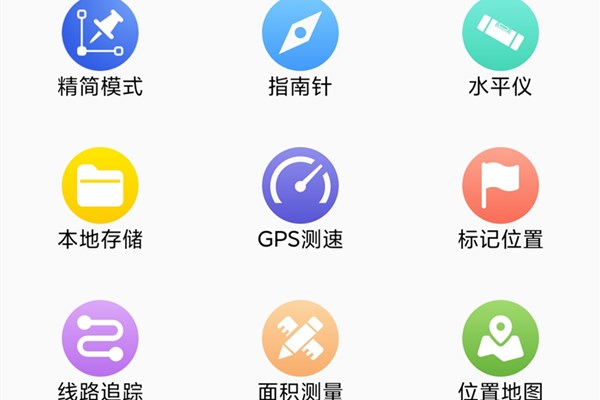600x400 pixels.
Task: Open 线路追踪 route tracking
Action: (100, 338)
